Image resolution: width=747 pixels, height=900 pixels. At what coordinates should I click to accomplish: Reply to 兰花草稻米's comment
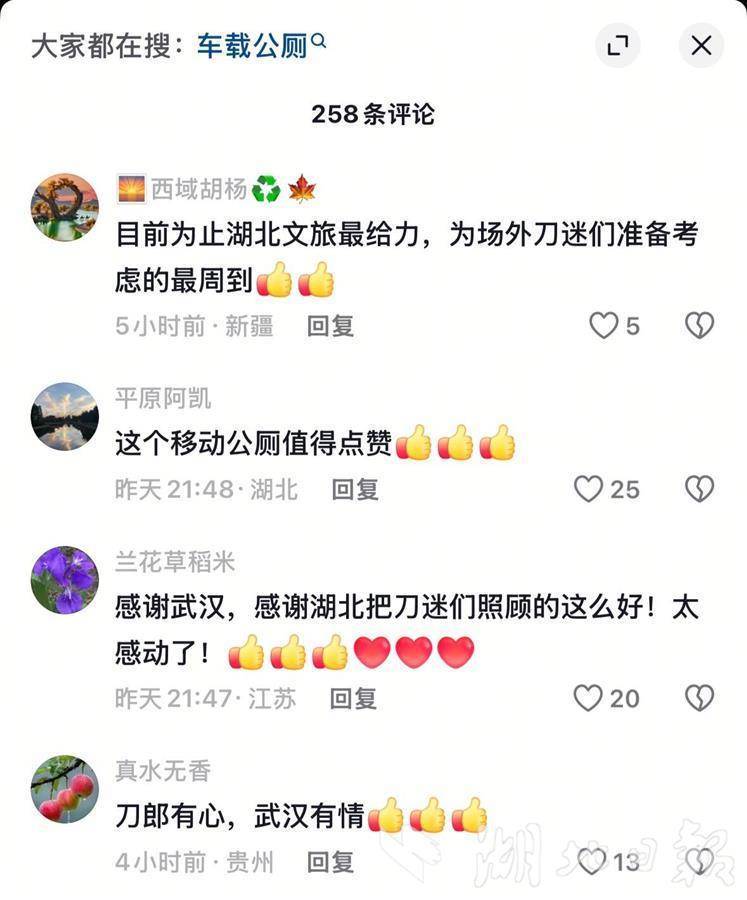(x=353, y=698)
